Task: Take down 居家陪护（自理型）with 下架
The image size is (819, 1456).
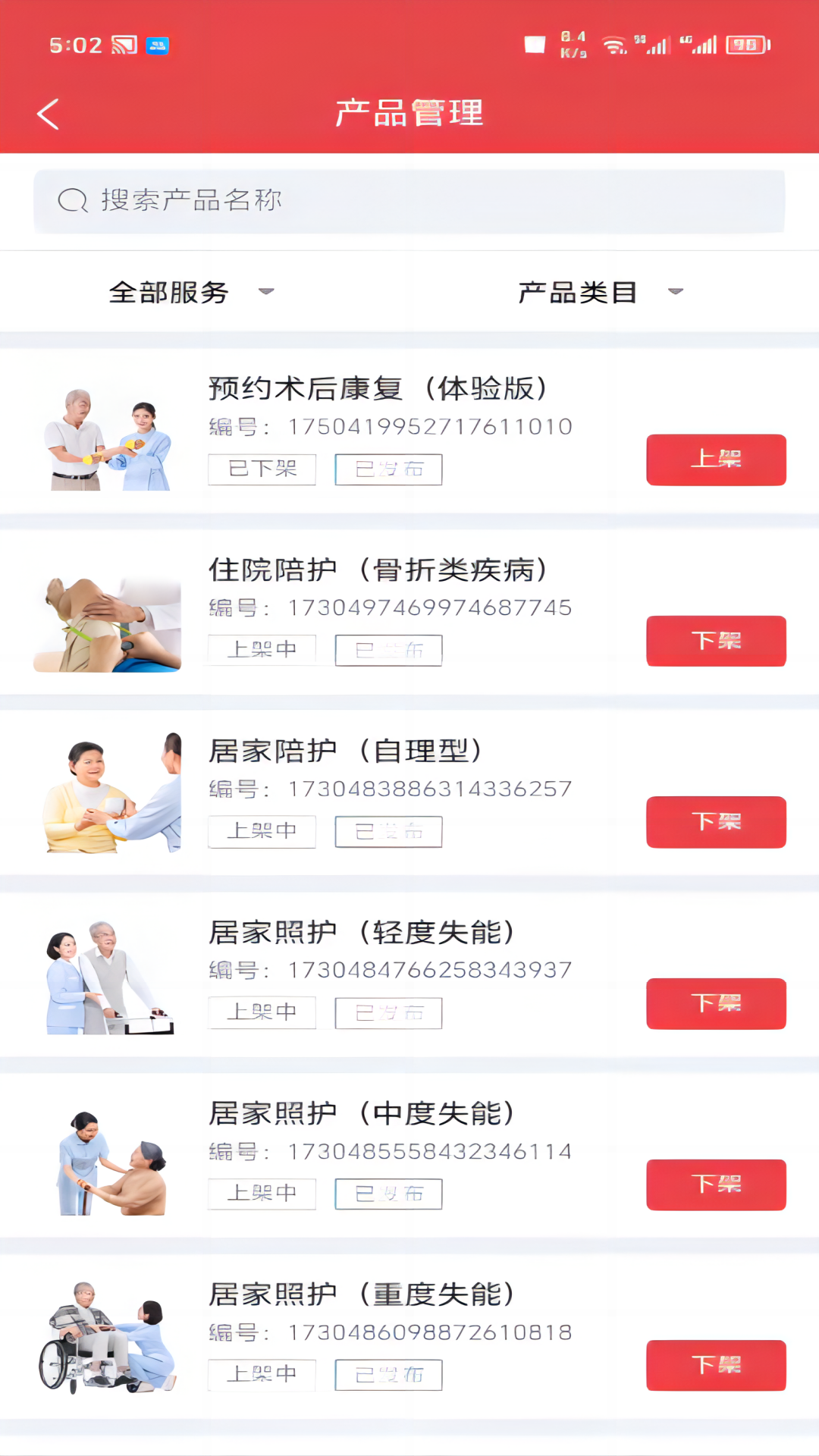Action: [x=715, y=822]
